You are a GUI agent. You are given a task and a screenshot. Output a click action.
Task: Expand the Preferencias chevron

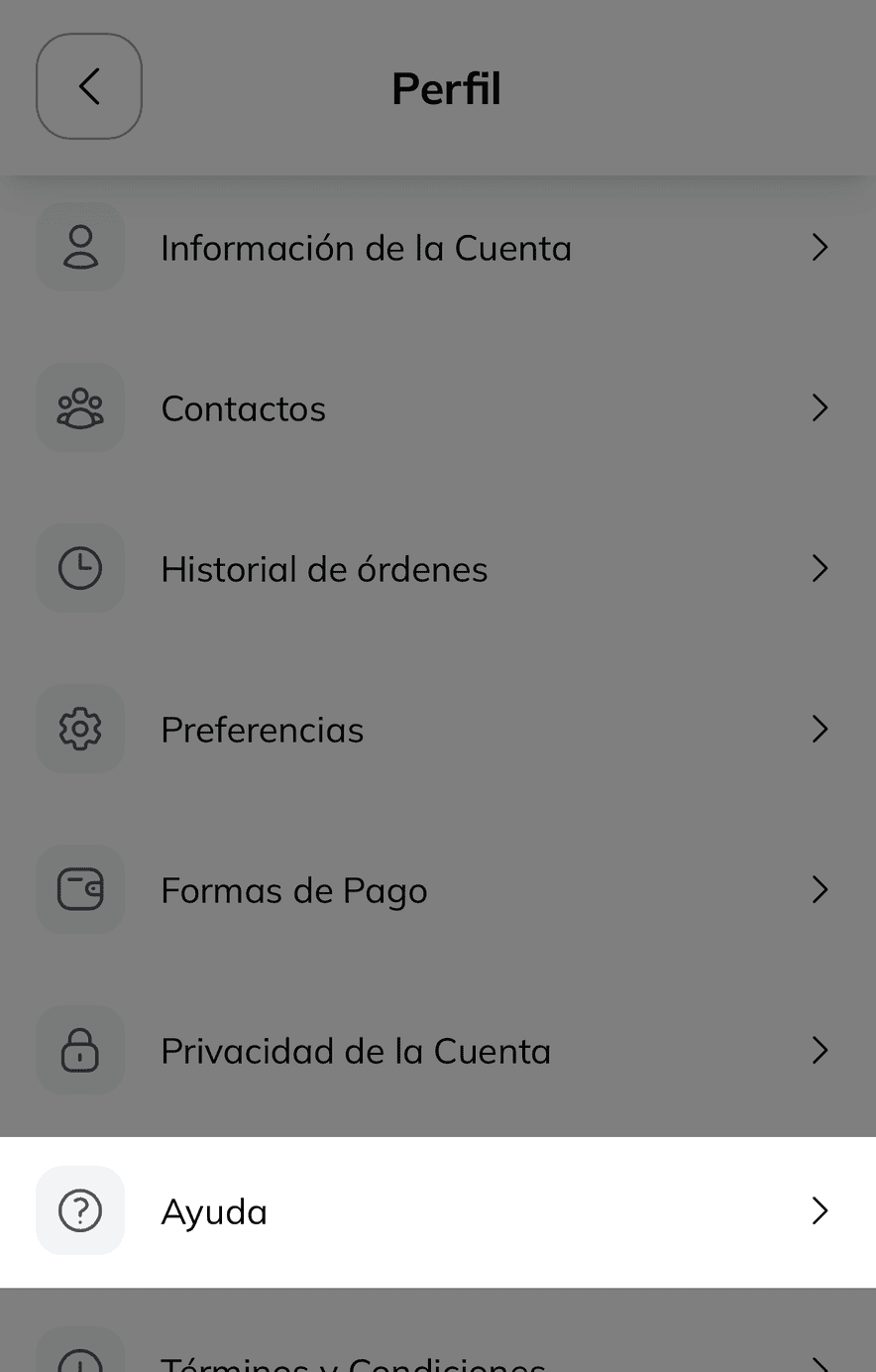pos(820,729)
